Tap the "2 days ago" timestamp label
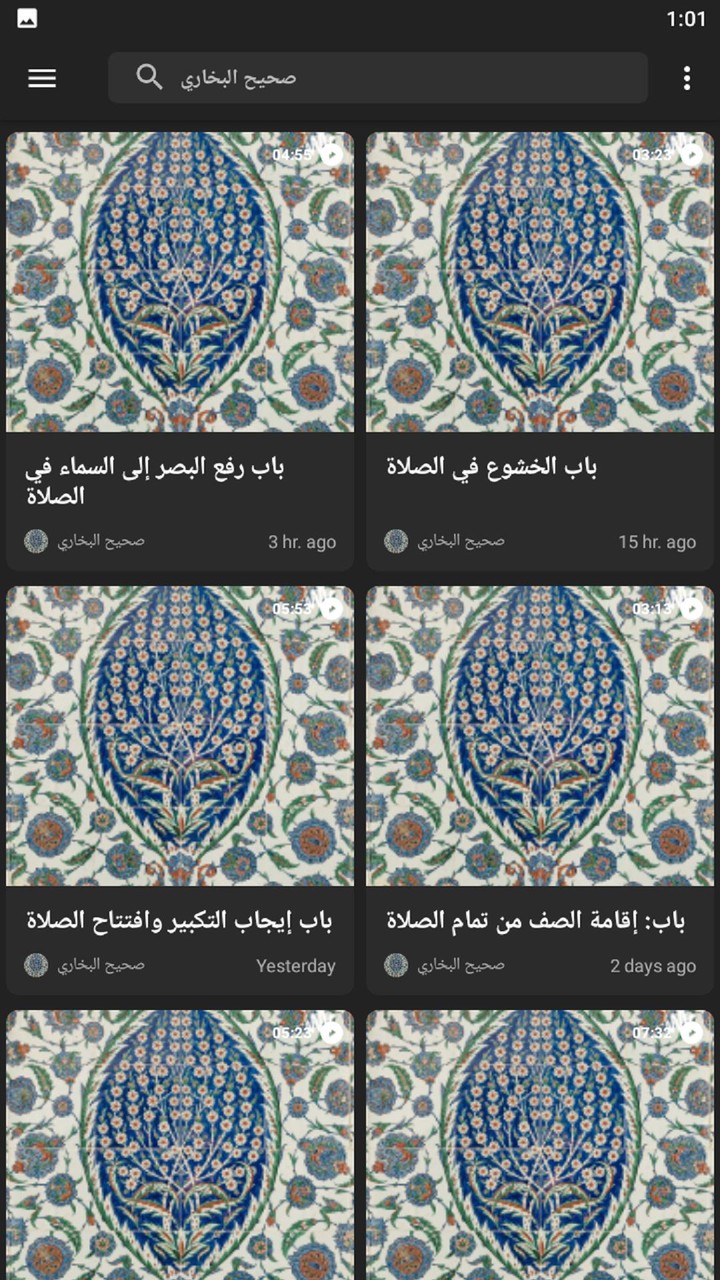The image size is (720, 1280). pyautogui.click(x=653, y=966)
